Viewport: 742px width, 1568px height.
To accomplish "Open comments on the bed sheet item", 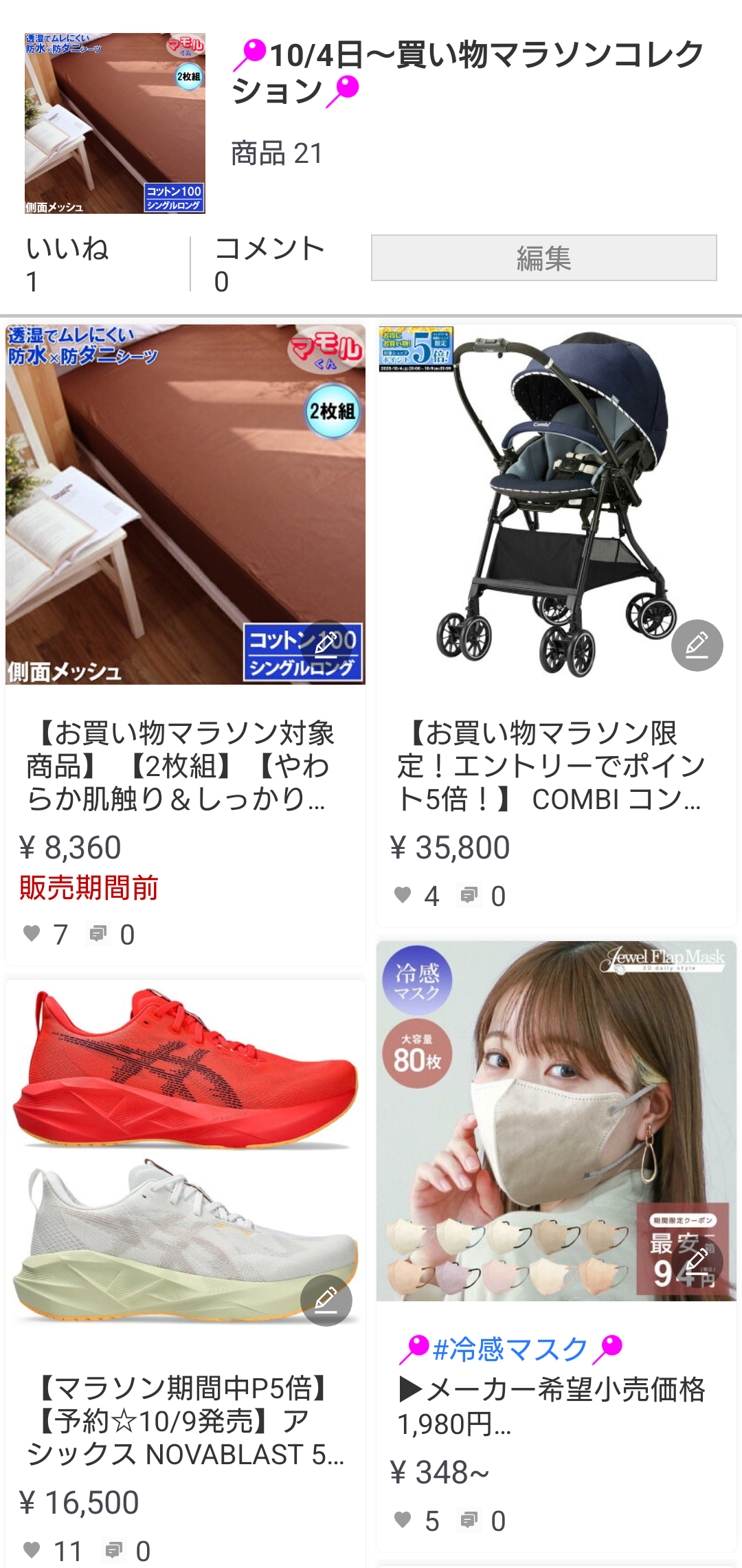I will [x=98, y=934].
